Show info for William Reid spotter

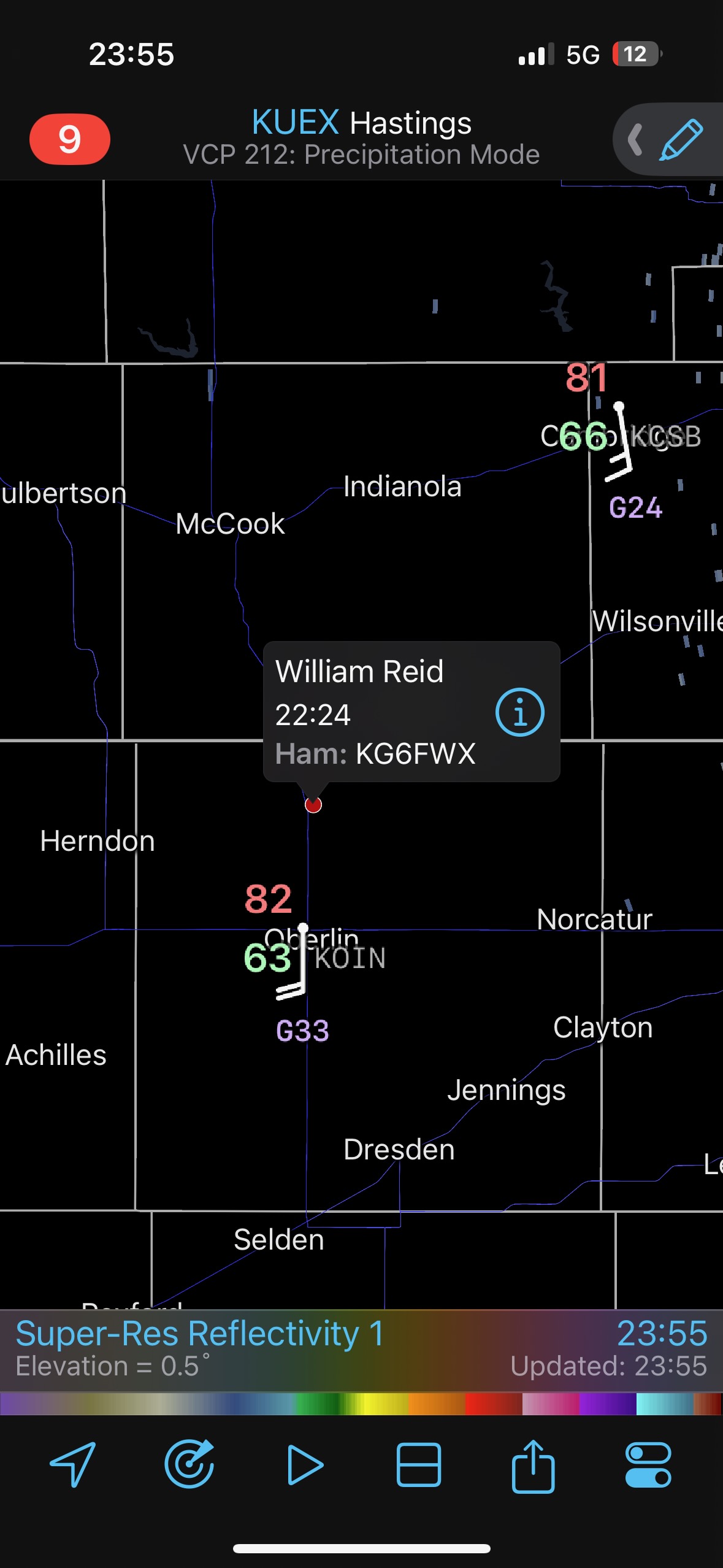click(x=519, y=712)
